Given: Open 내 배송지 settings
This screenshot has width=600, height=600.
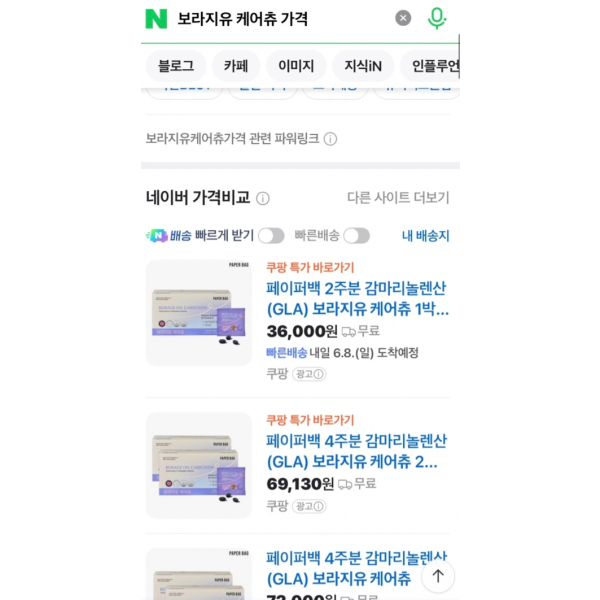Looking at the screenshot, I should [425, 236].
